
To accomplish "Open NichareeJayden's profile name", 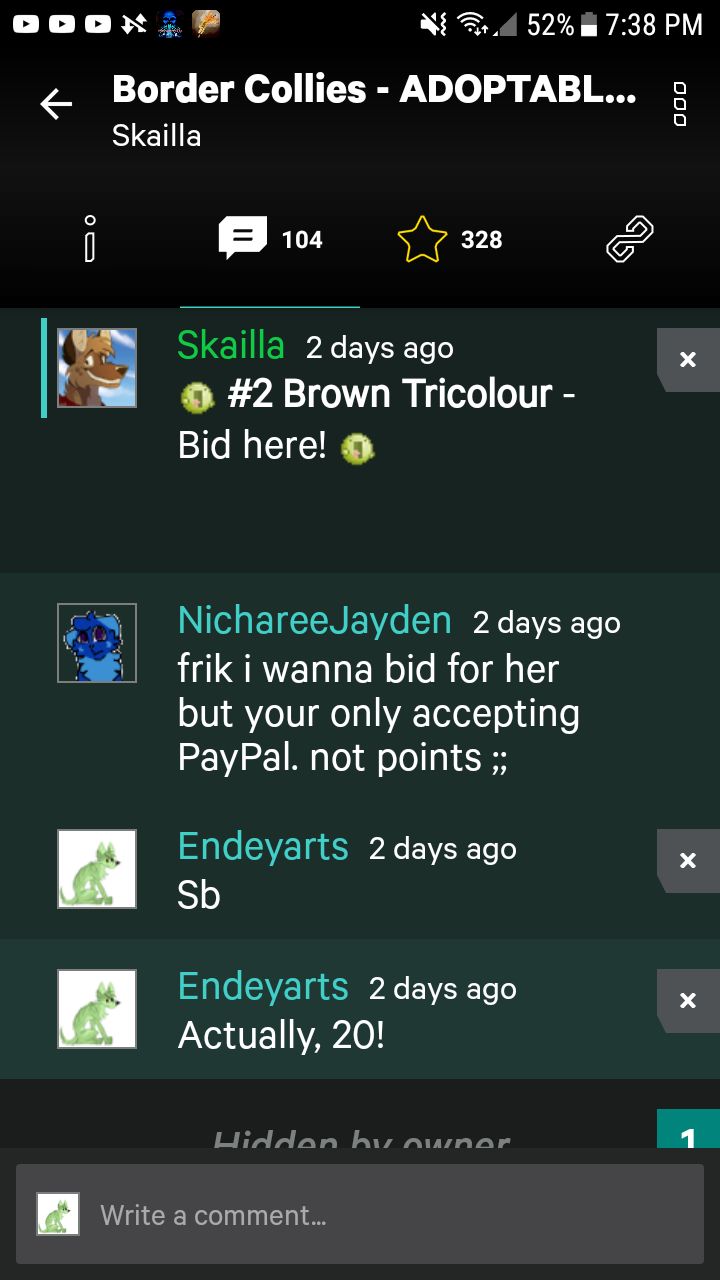I will 314,621.
